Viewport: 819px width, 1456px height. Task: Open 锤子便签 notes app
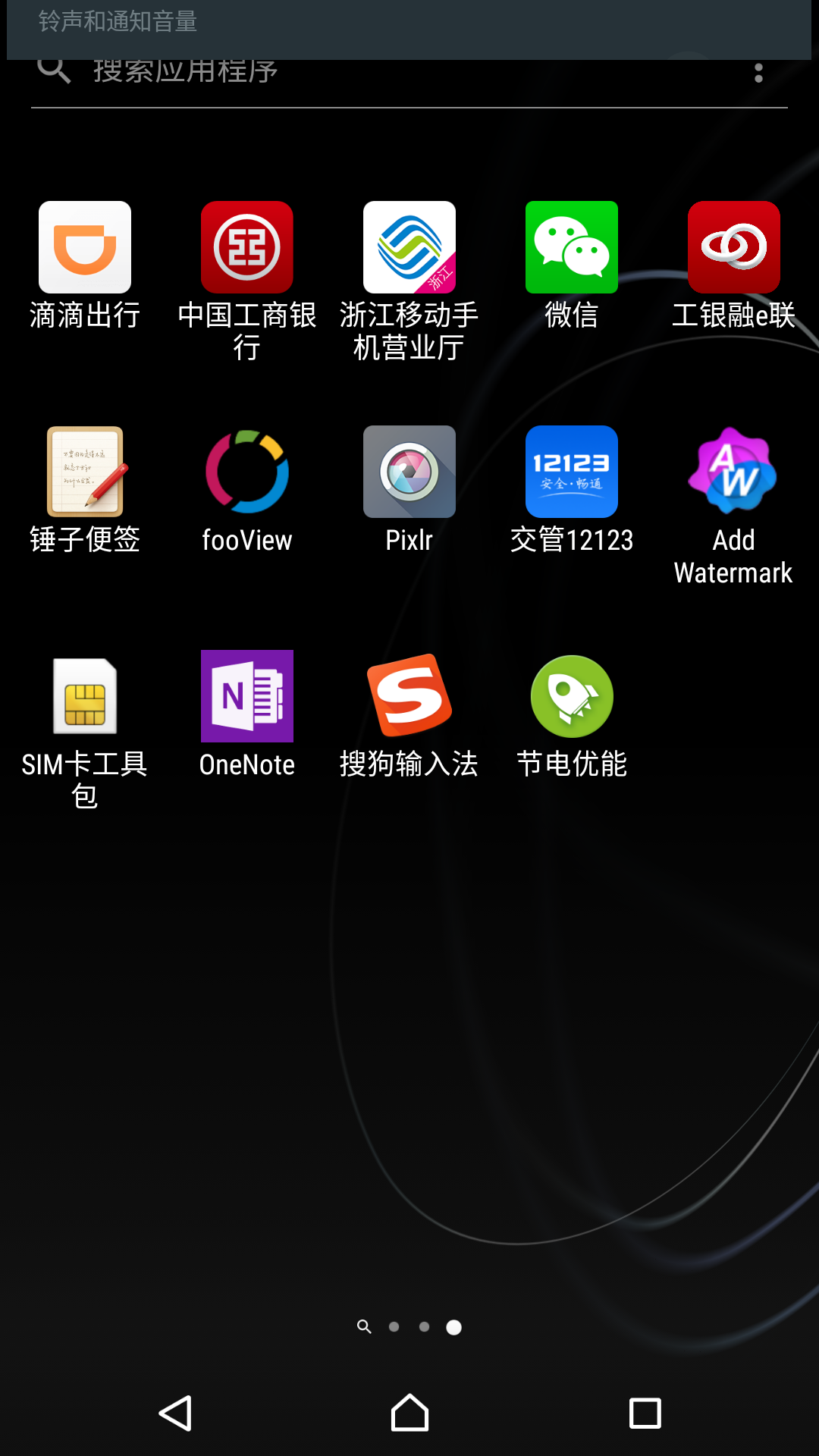click(85, 472)
